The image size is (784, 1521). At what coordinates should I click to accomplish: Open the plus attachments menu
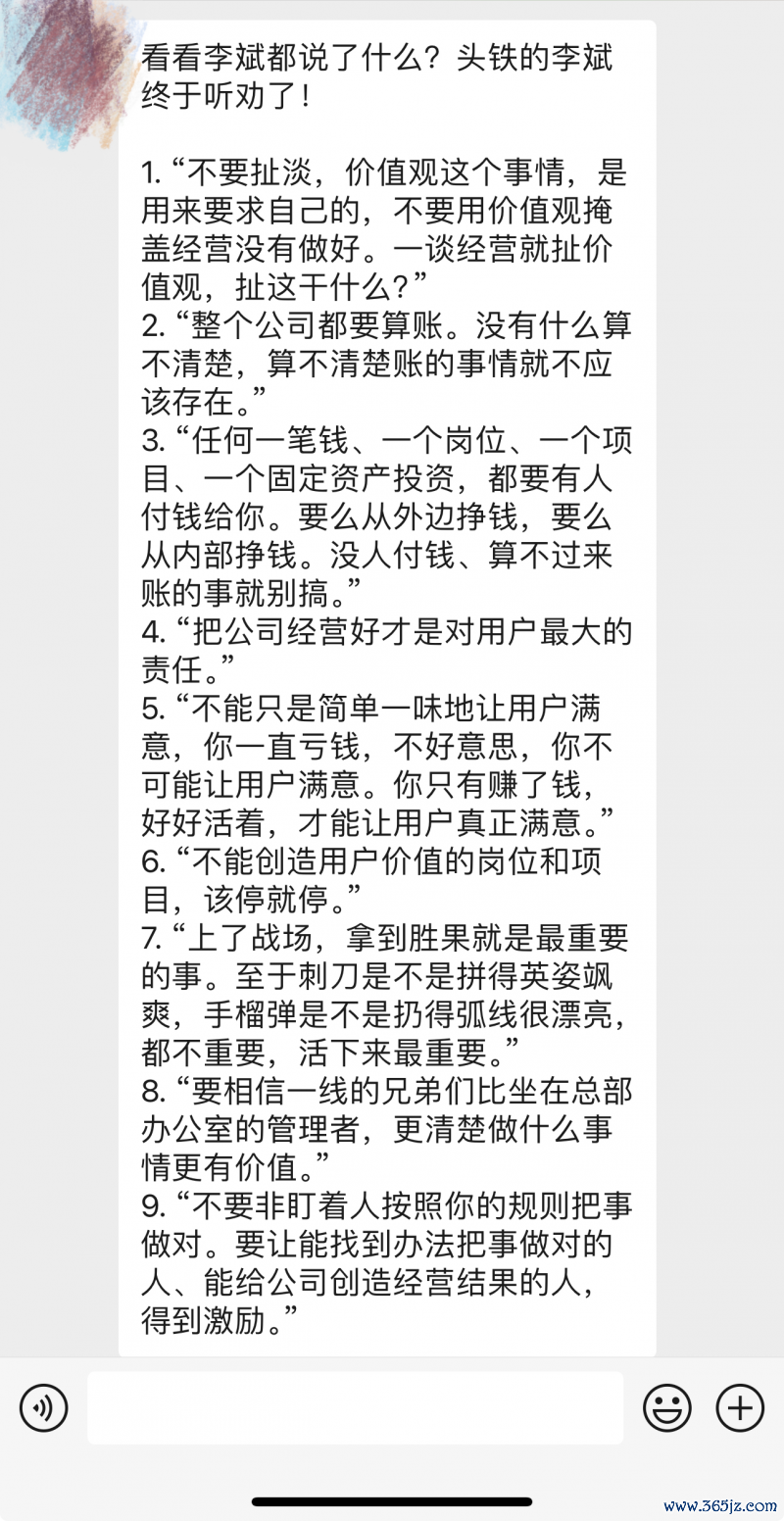tap(740, 1408)
